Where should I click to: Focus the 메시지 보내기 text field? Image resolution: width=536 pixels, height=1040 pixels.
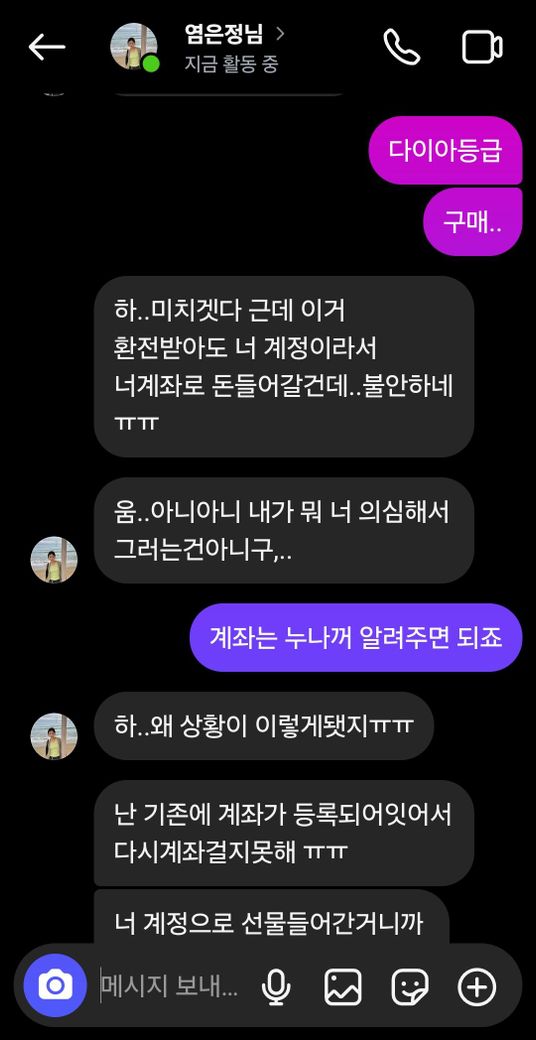pyautogui.click(x=169, y=986)
